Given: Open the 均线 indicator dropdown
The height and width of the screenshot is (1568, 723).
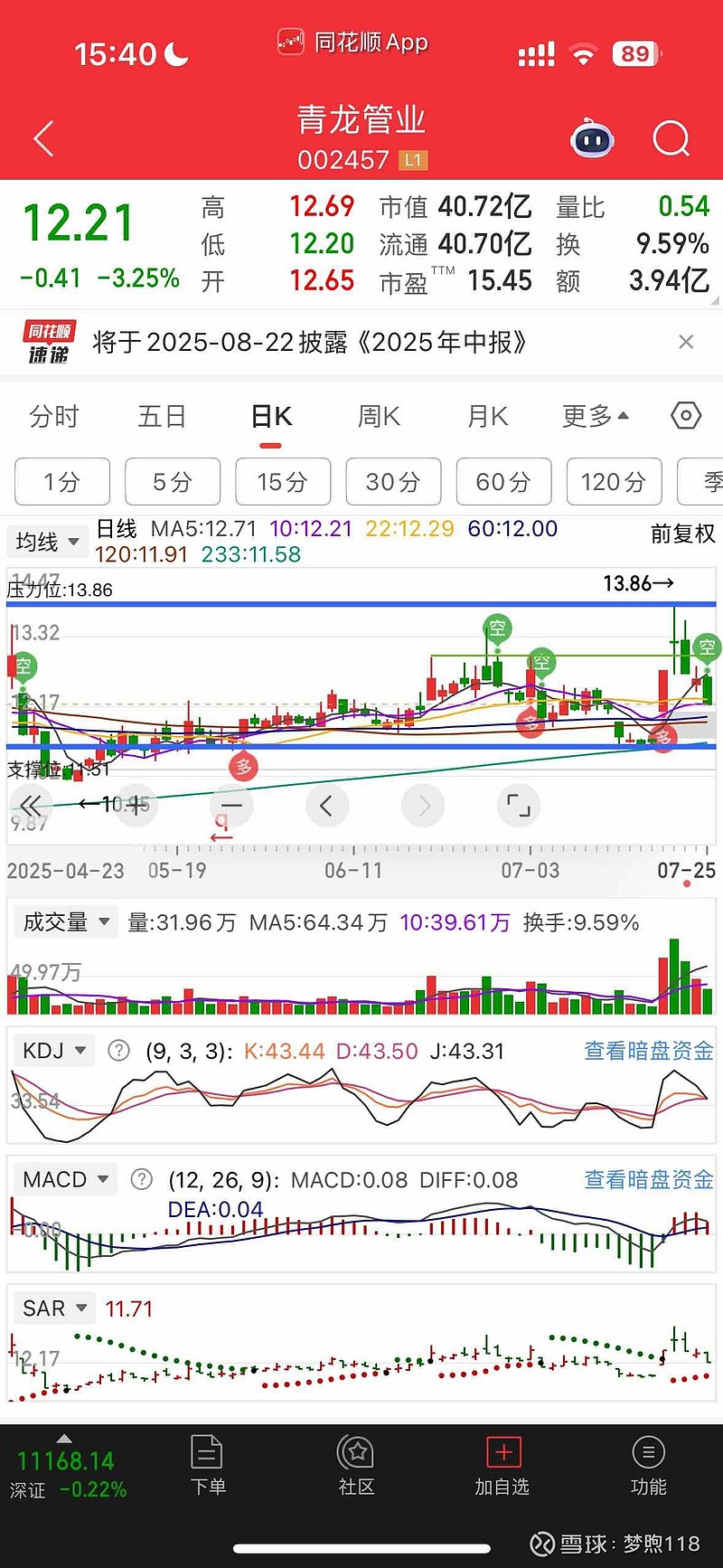Looking at the screenshot, I should 46,542.
